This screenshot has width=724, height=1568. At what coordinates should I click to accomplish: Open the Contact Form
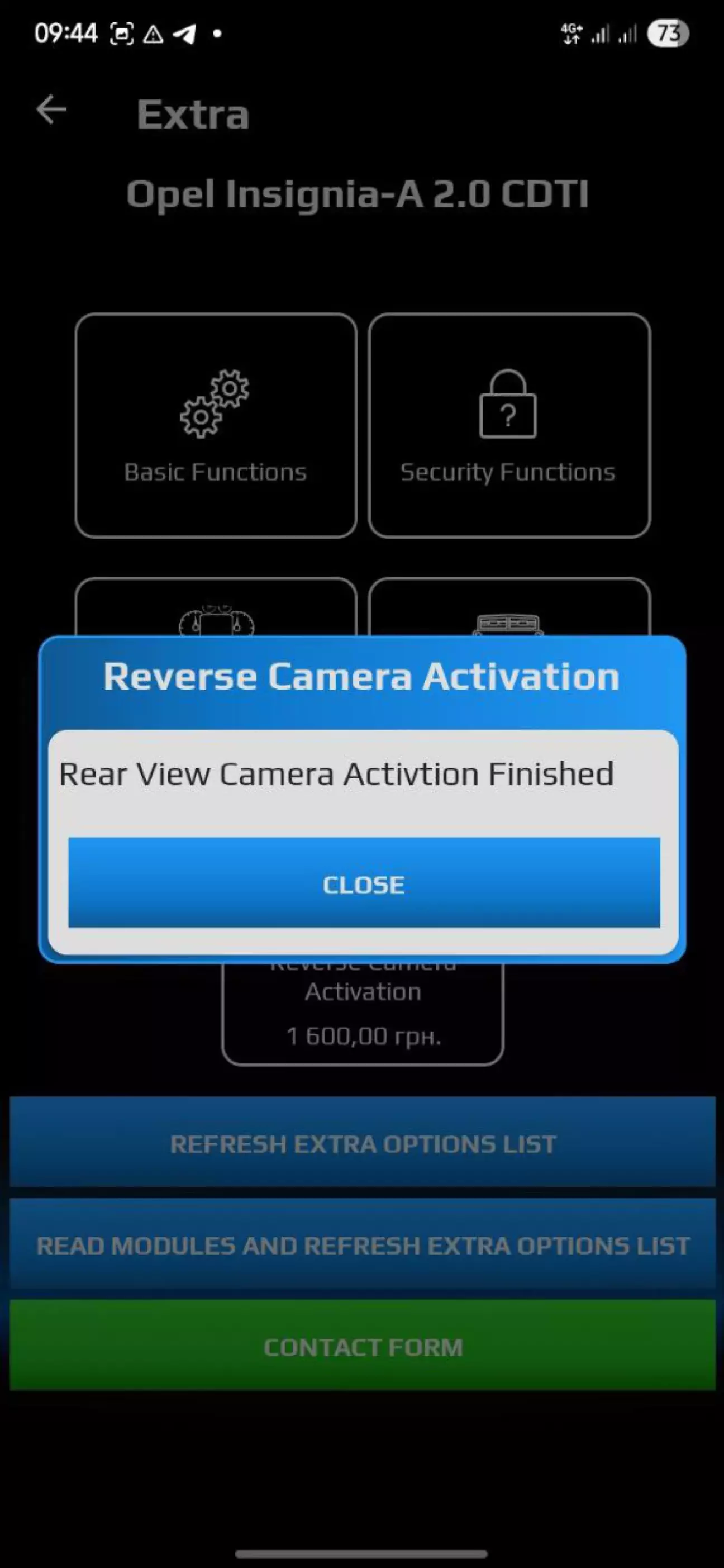[363, 1347]
